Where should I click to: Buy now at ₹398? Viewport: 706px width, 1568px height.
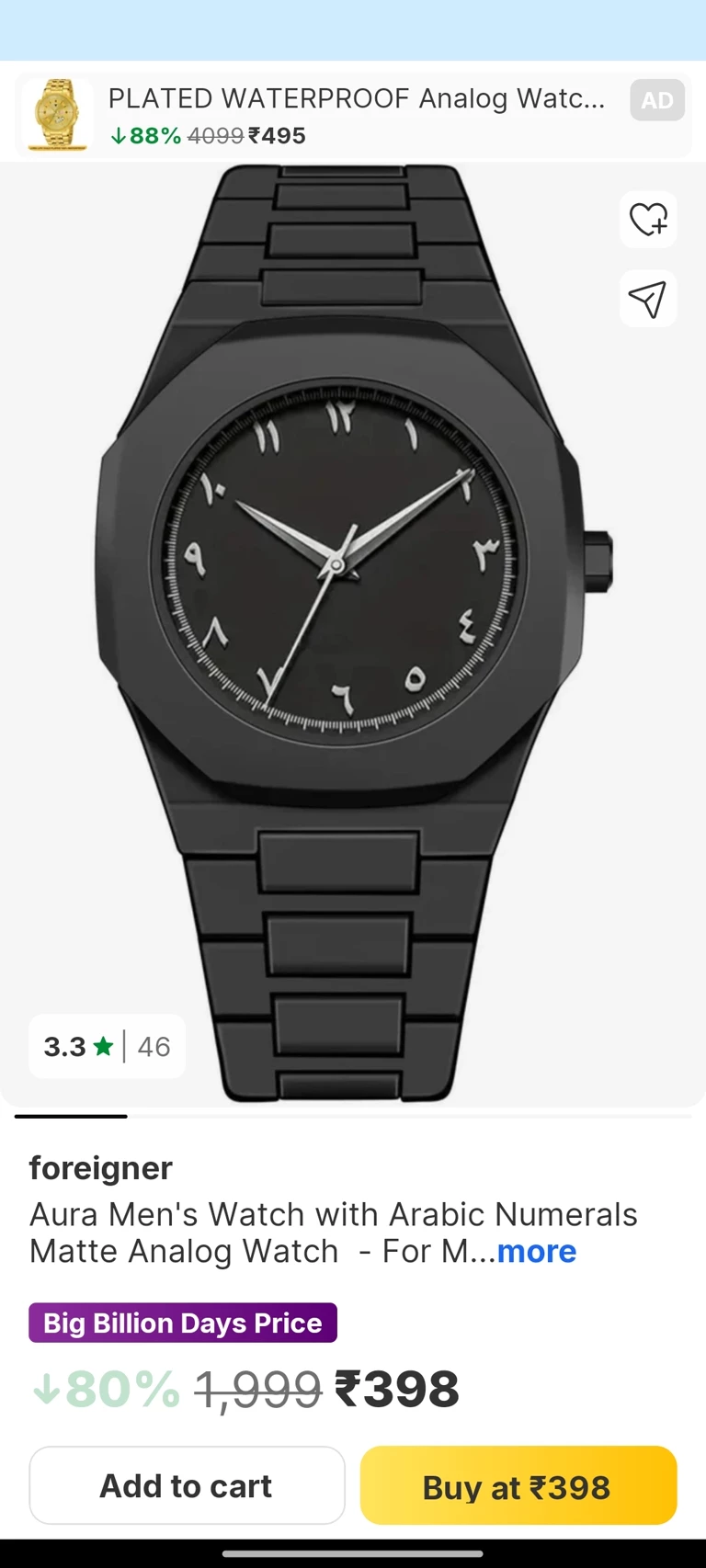click(518, 1486)
